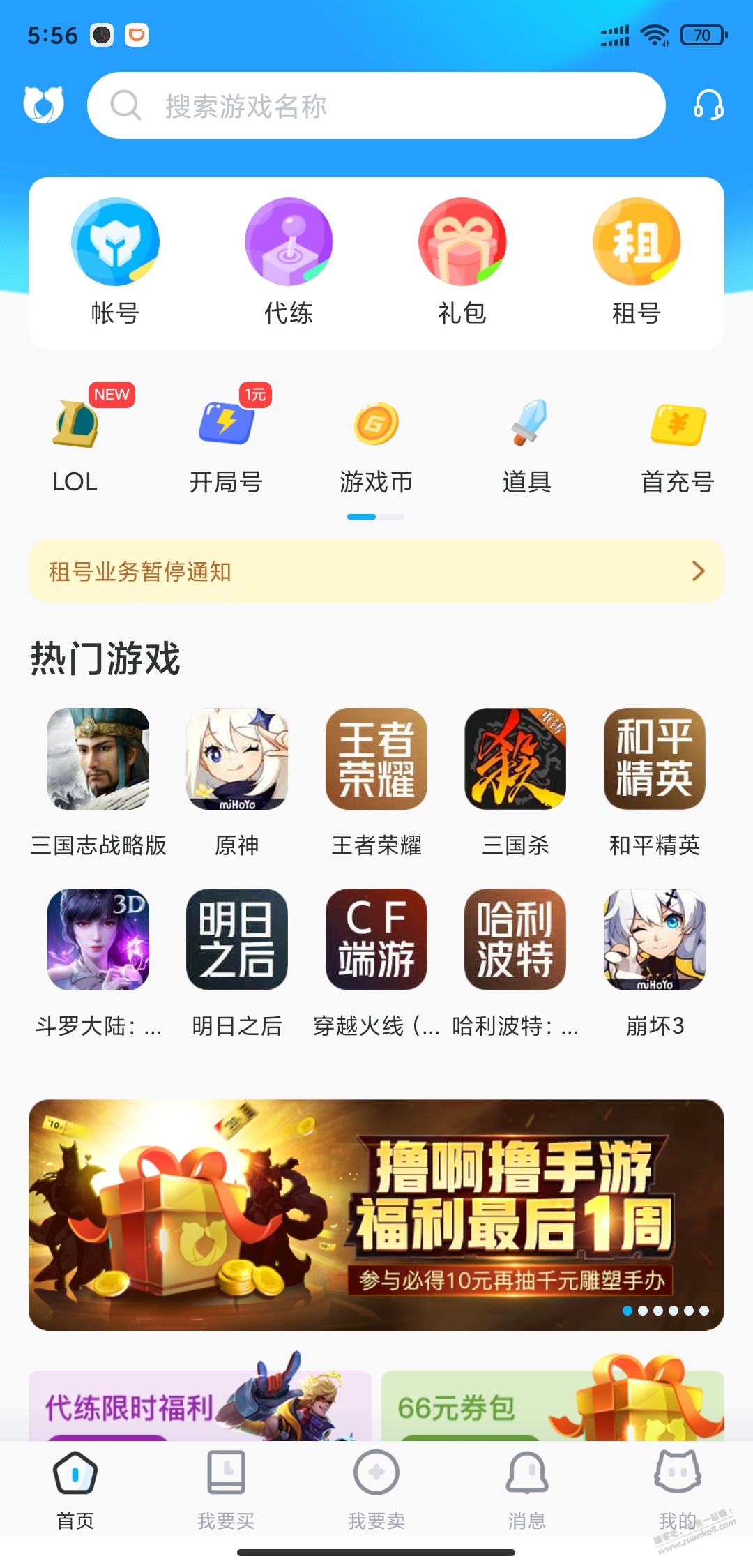
Task: Open the 撸啊撸手游 promotional banner
Action: tap(376, 1214)
